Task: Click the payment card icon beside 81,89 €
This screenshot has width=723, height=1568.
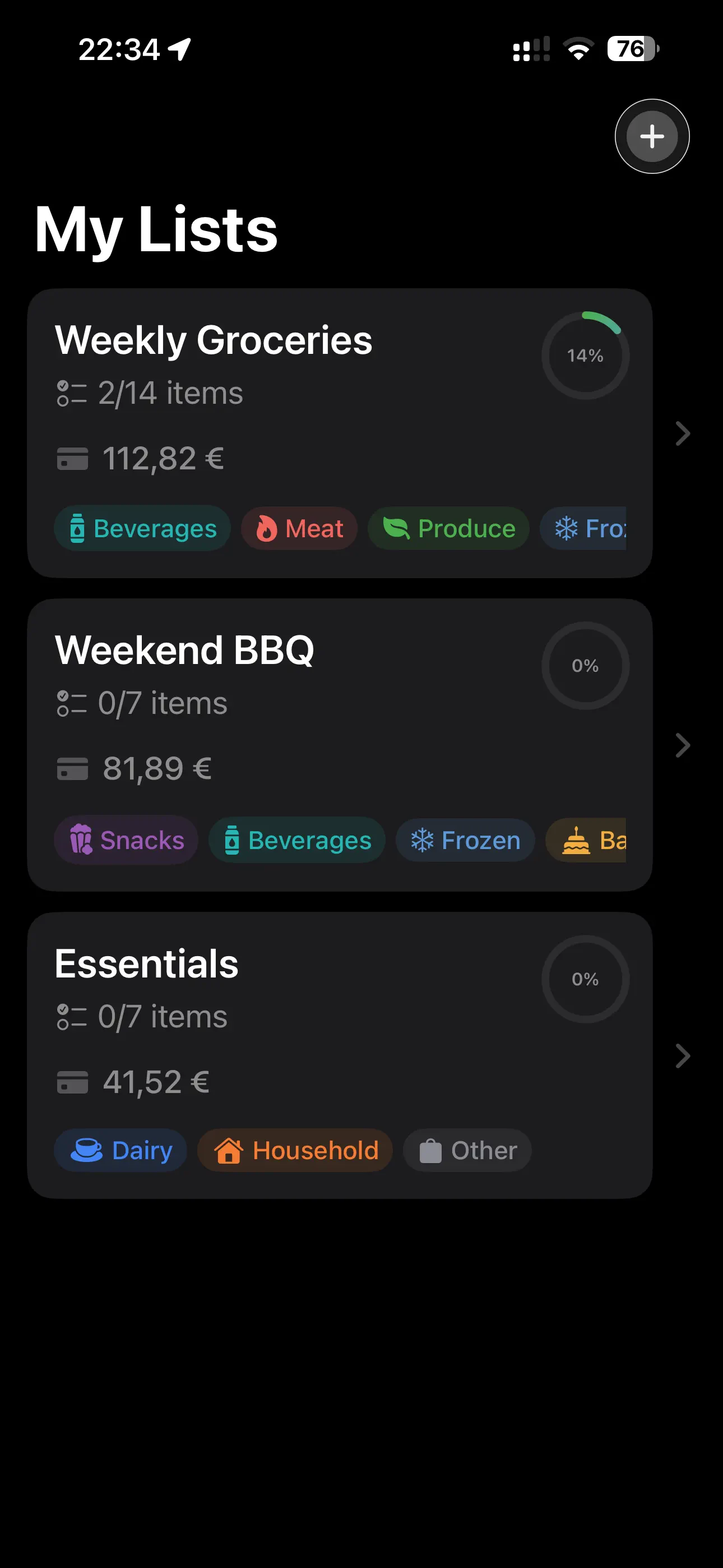Action: pyautogui.click(x=73, y=769)
